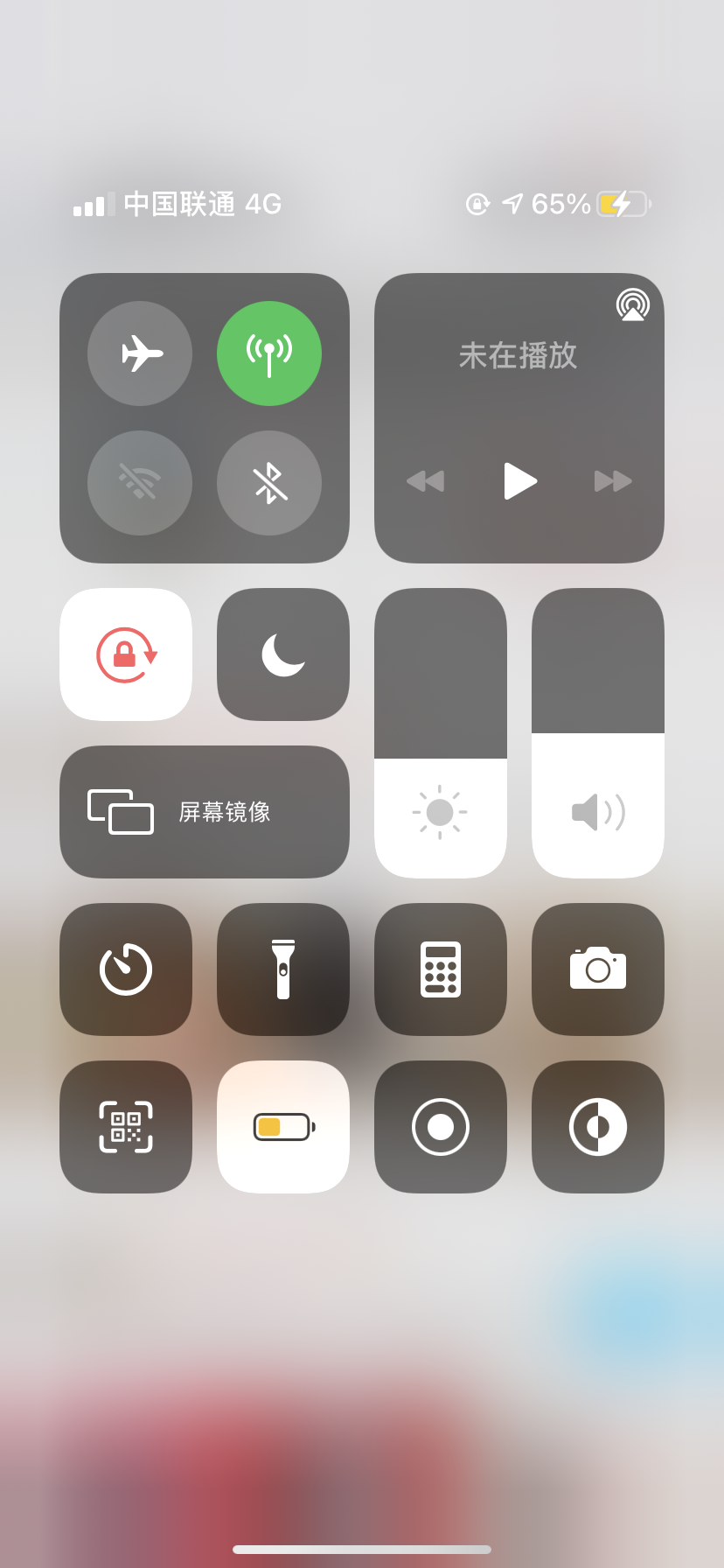Disable portrait orientation lock

126,654
